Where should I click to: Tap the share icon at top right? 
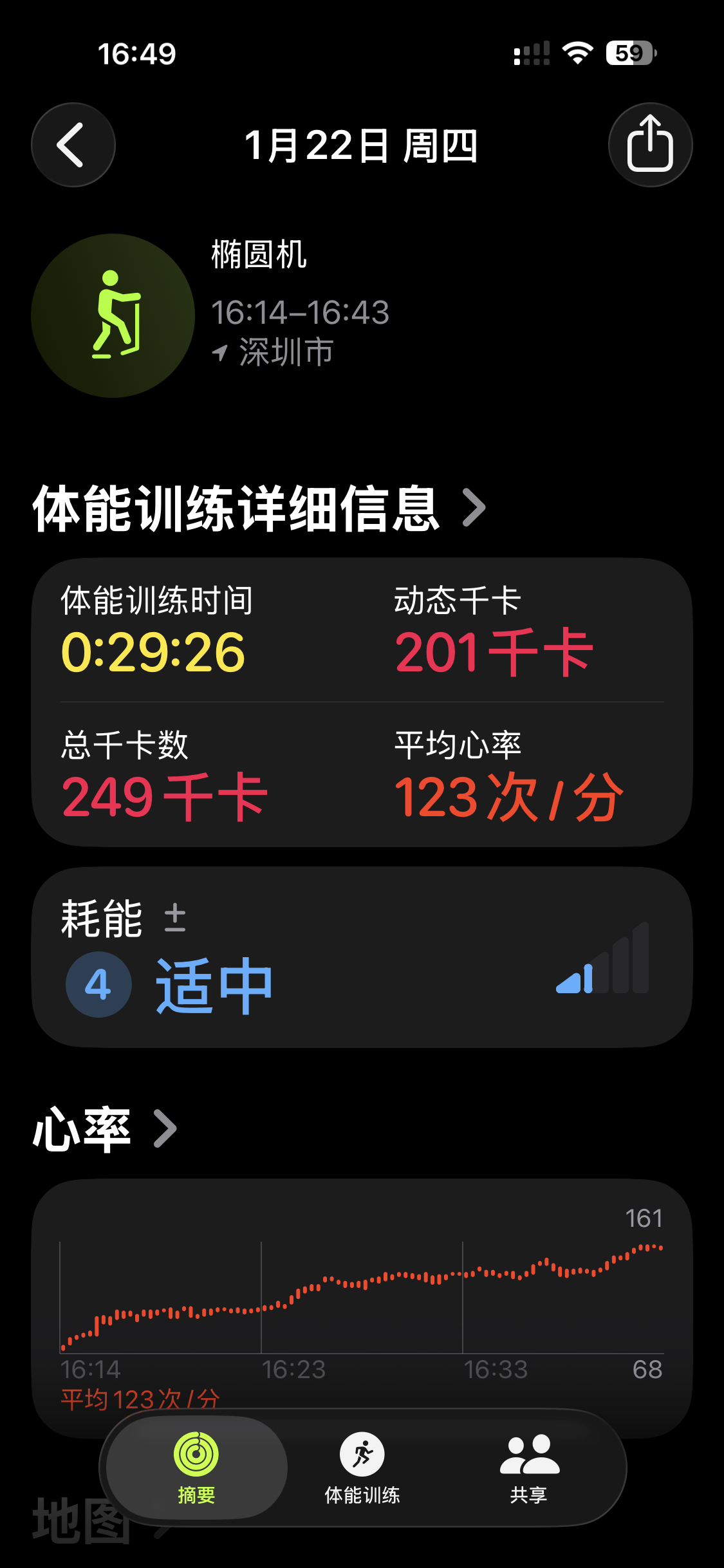[x=651, y=145]
